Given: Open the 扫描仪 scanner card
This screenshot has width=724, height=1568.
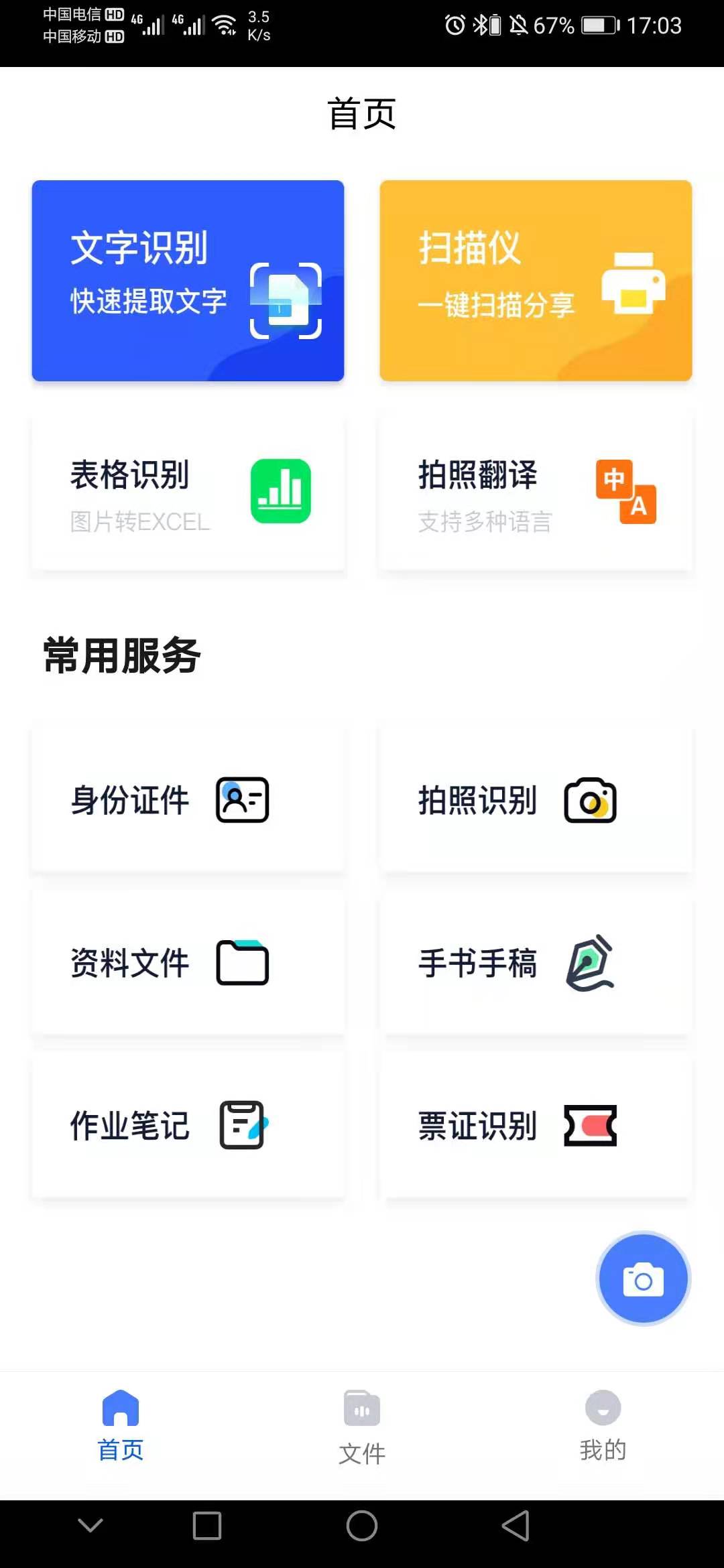Looking at the screenshot, I should (536, 281).
